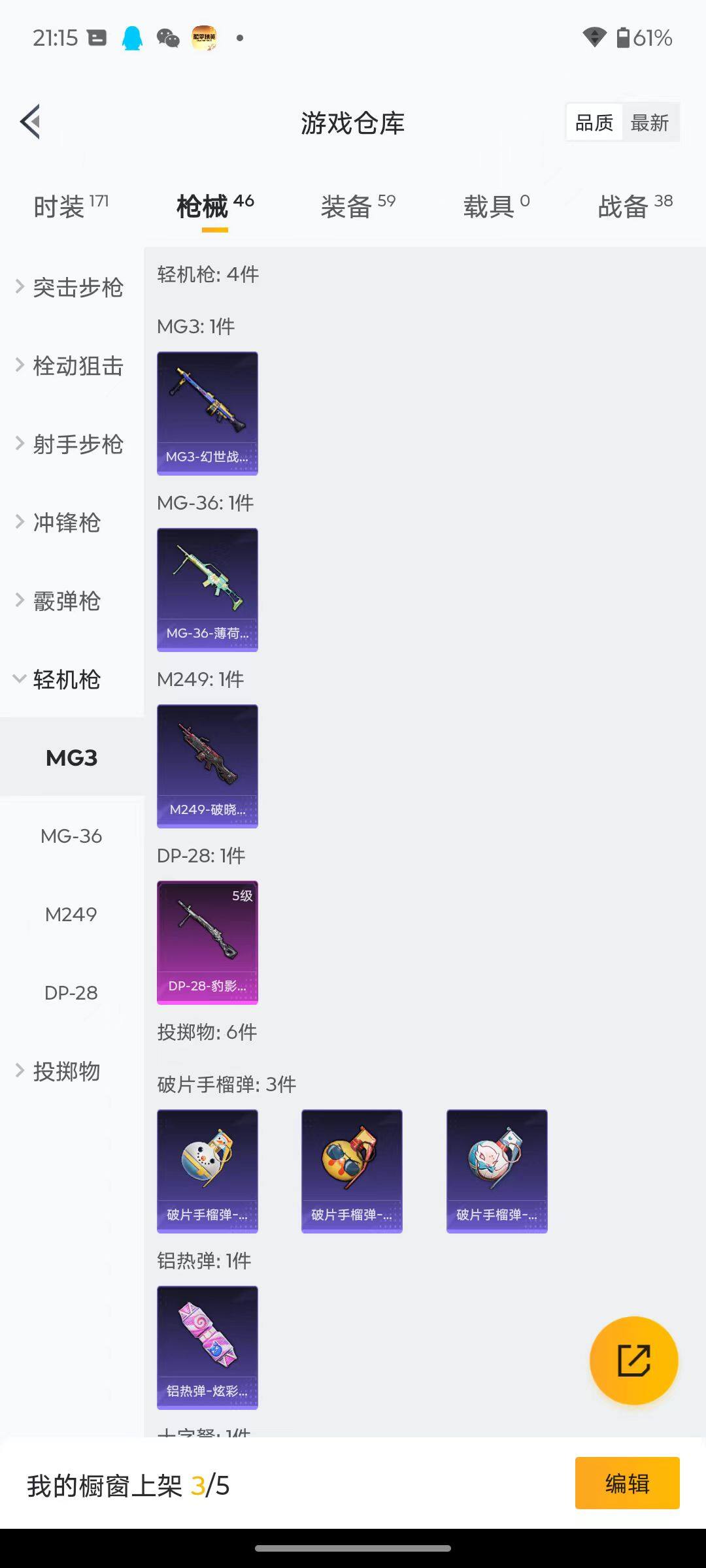The height and width of the screenshot is (1568, 706).
Task: Open the 铝热弹-炫彩 item card
Action: [x=207, y=1347]
